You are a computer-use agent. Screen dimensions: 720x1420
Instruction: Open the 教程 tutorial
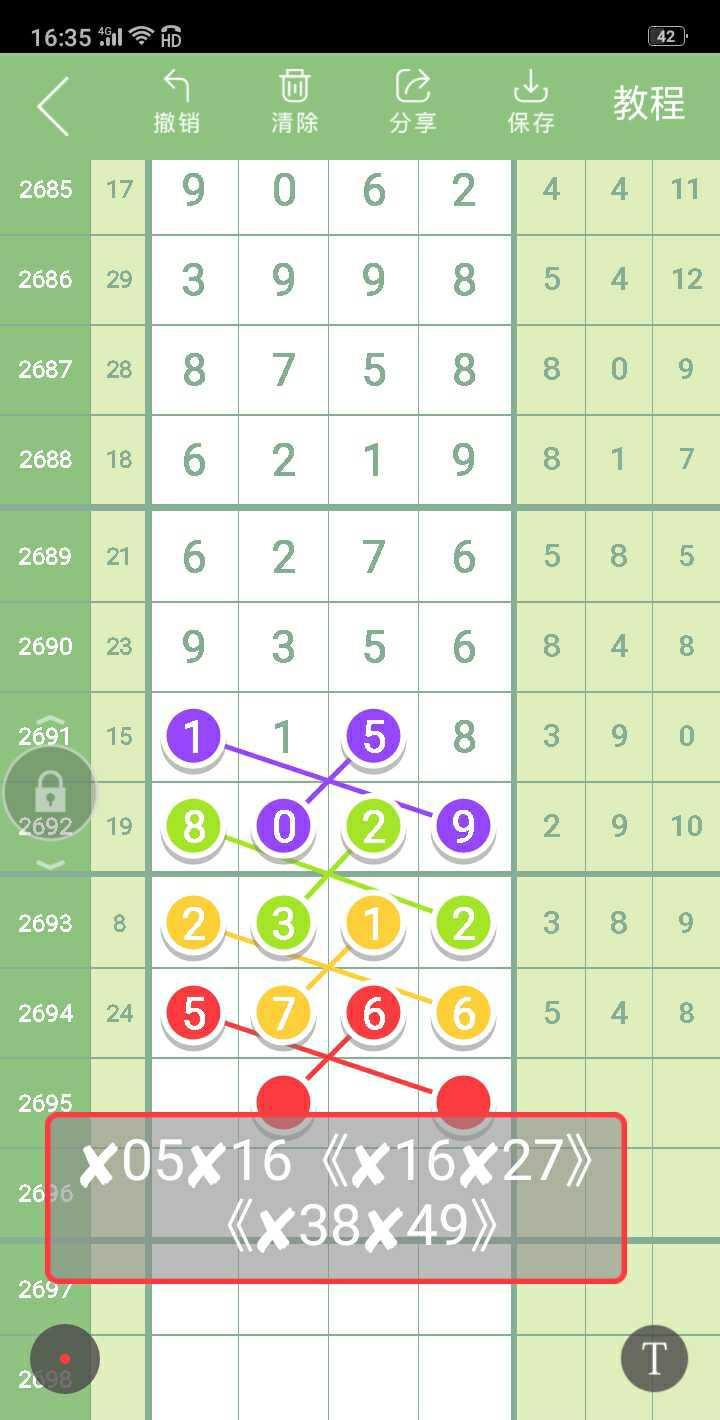point(649,103)
